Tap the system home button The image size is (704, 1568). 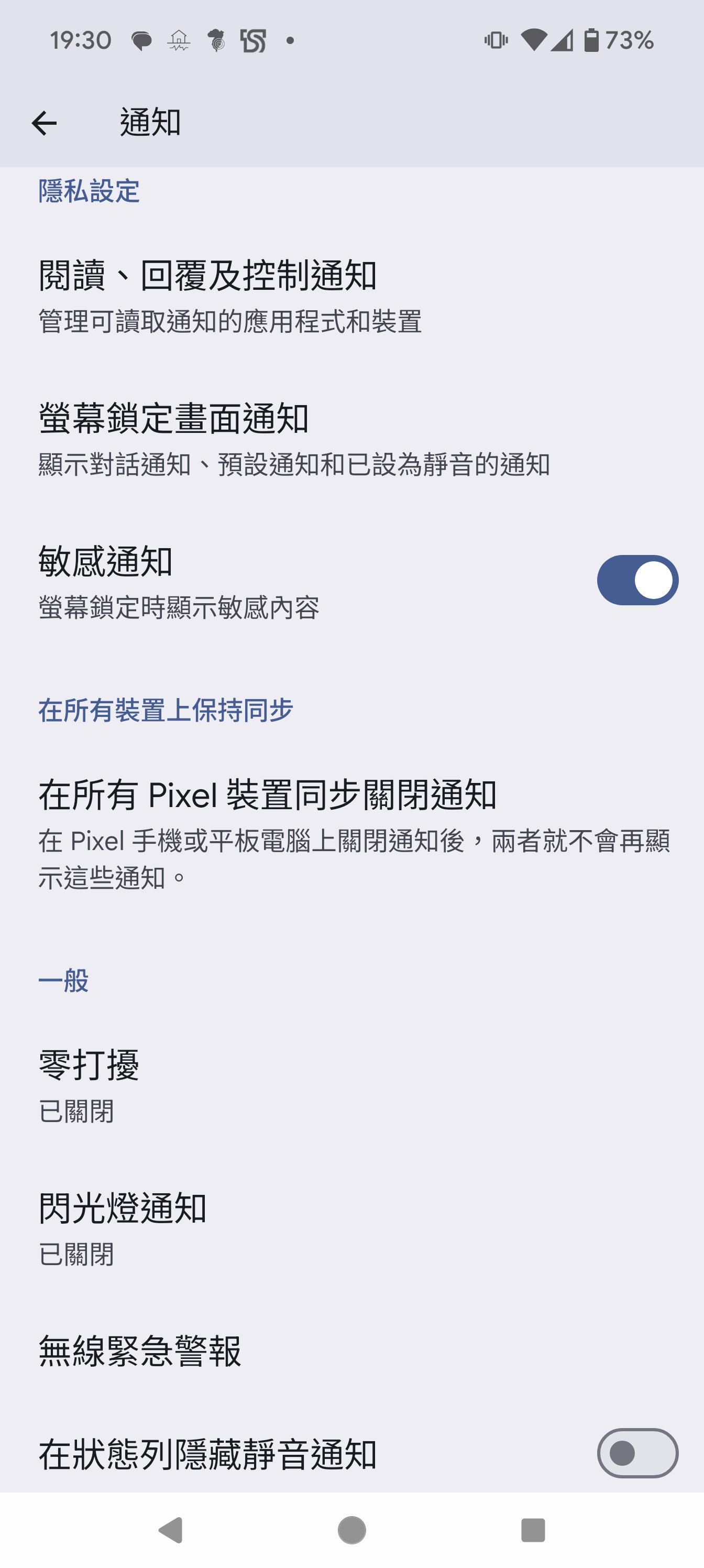click(x=351, y=1530)
